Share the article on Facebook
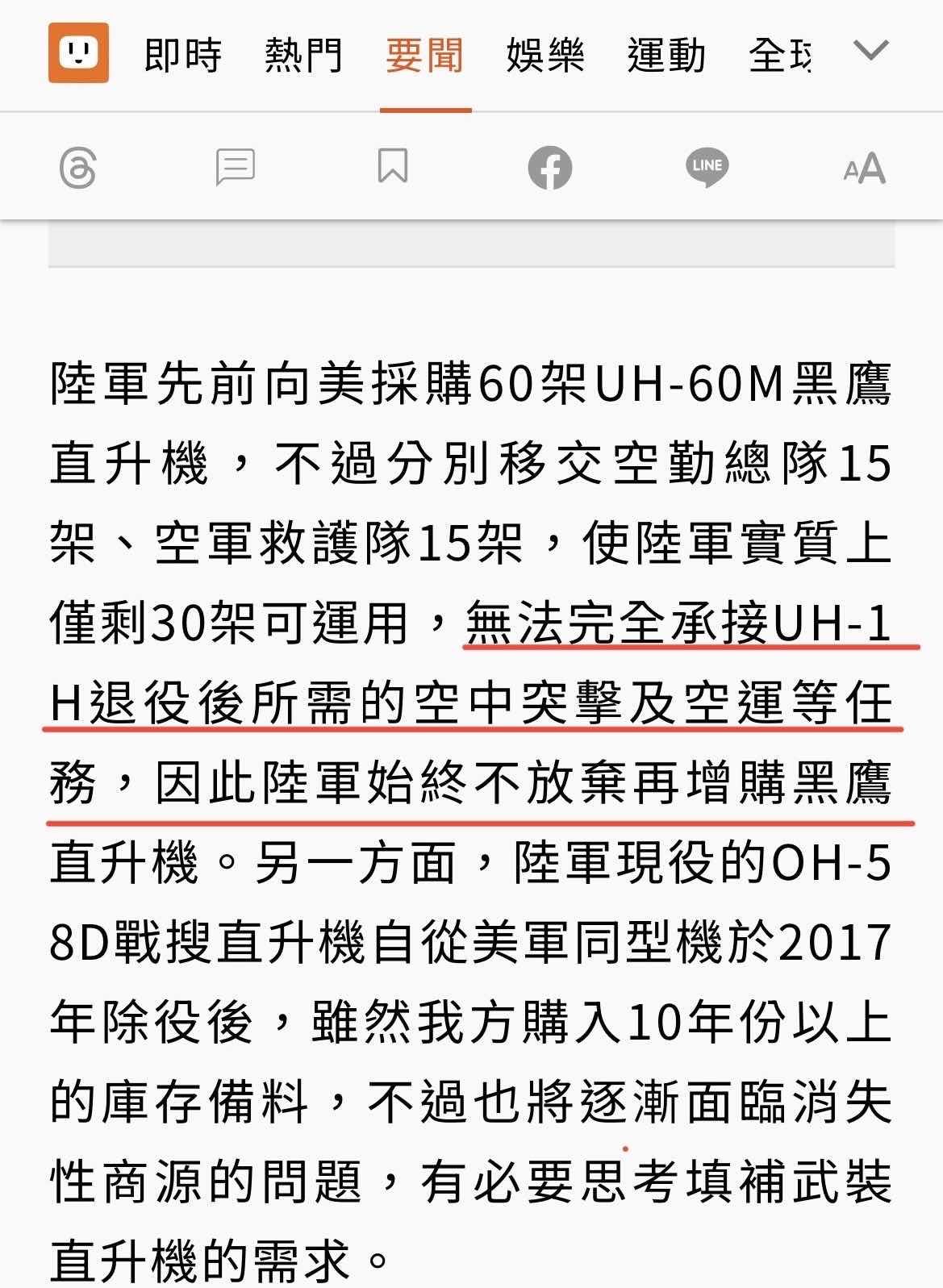The width and height of the screenshot is (943, 1288). pos(550,168)
